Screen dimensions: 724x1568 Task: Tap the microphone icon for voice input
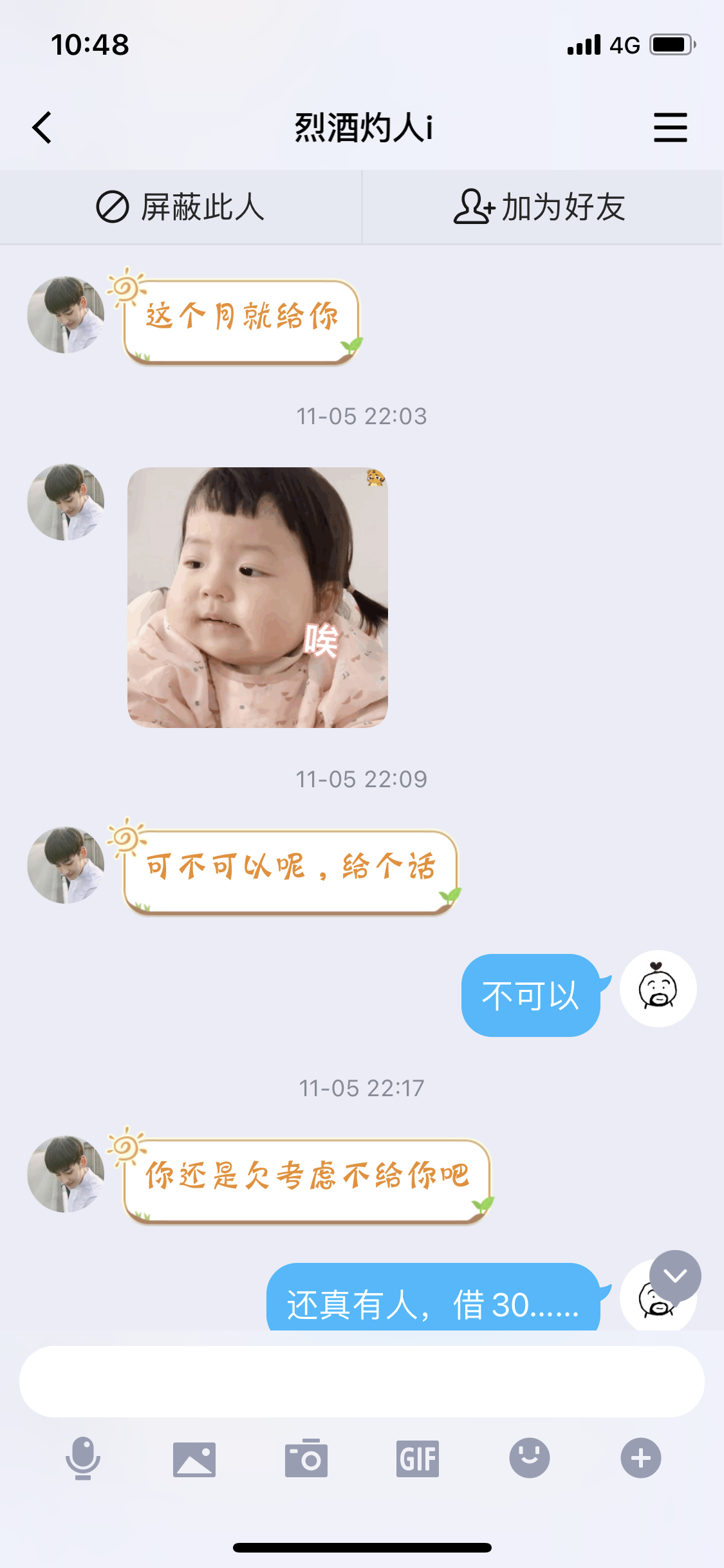click(x=83, y=1458)
